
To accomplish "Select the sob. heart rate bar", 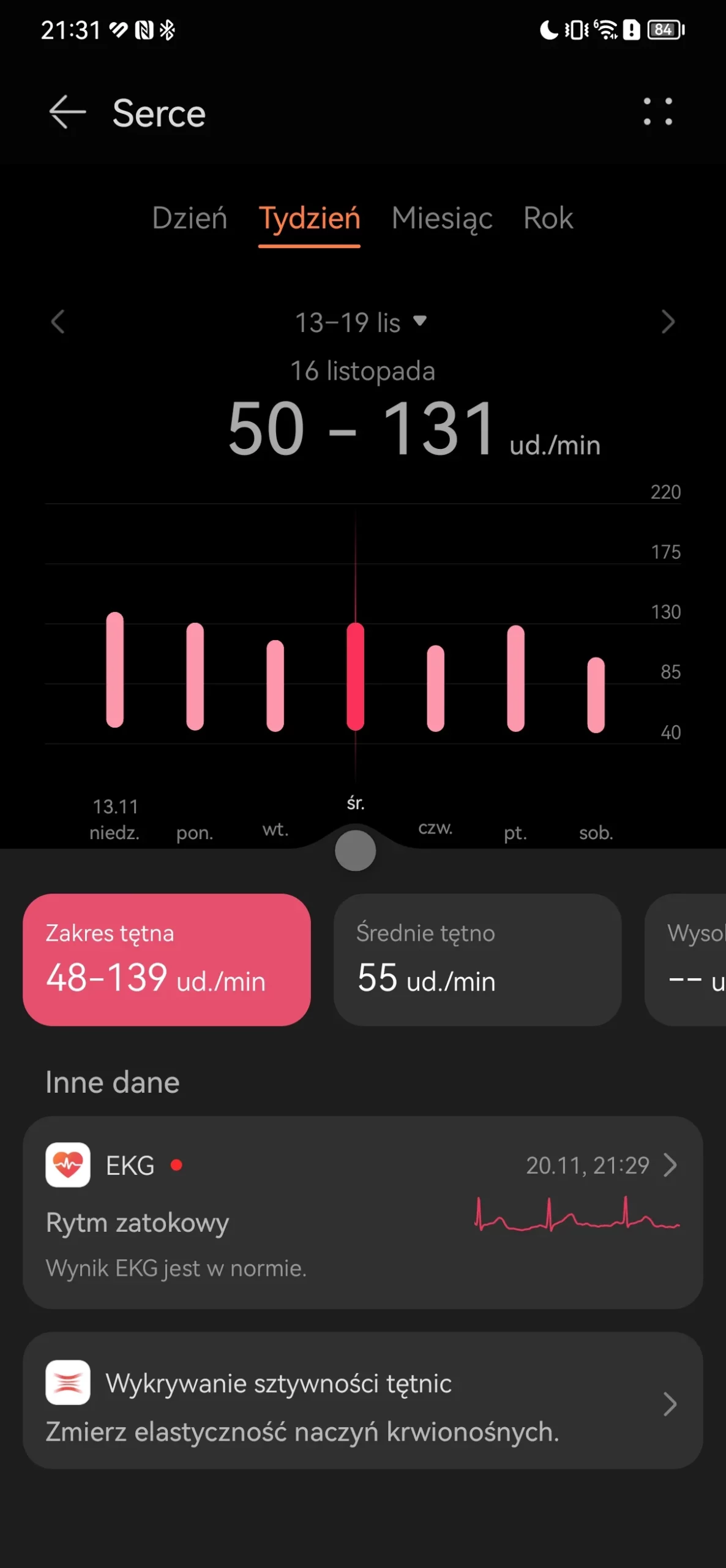I will (596, 695).
